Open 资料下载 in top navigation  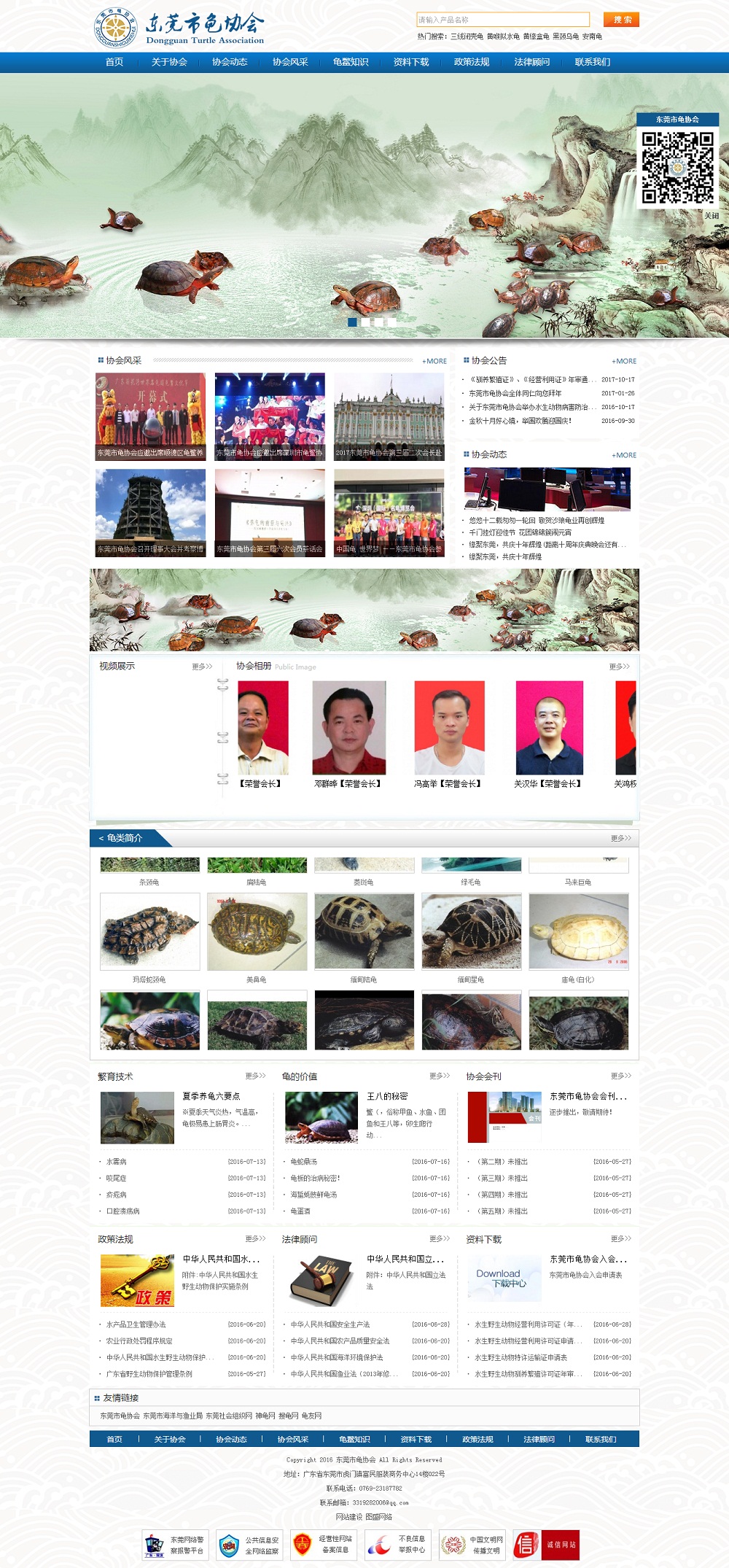[411, 62]
